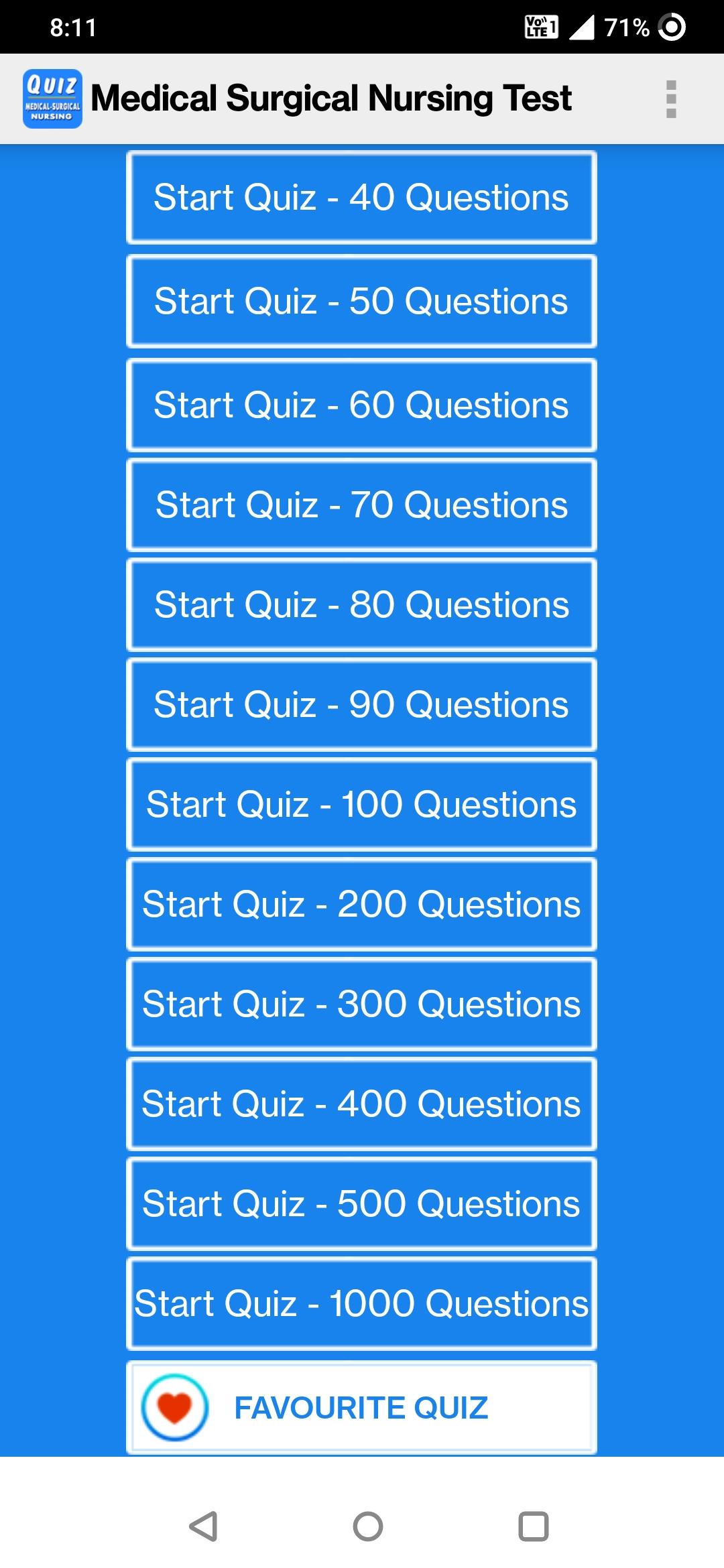724x1568 pixels.
Task: Begin the 200 Questions quiz
Action: 361,905
